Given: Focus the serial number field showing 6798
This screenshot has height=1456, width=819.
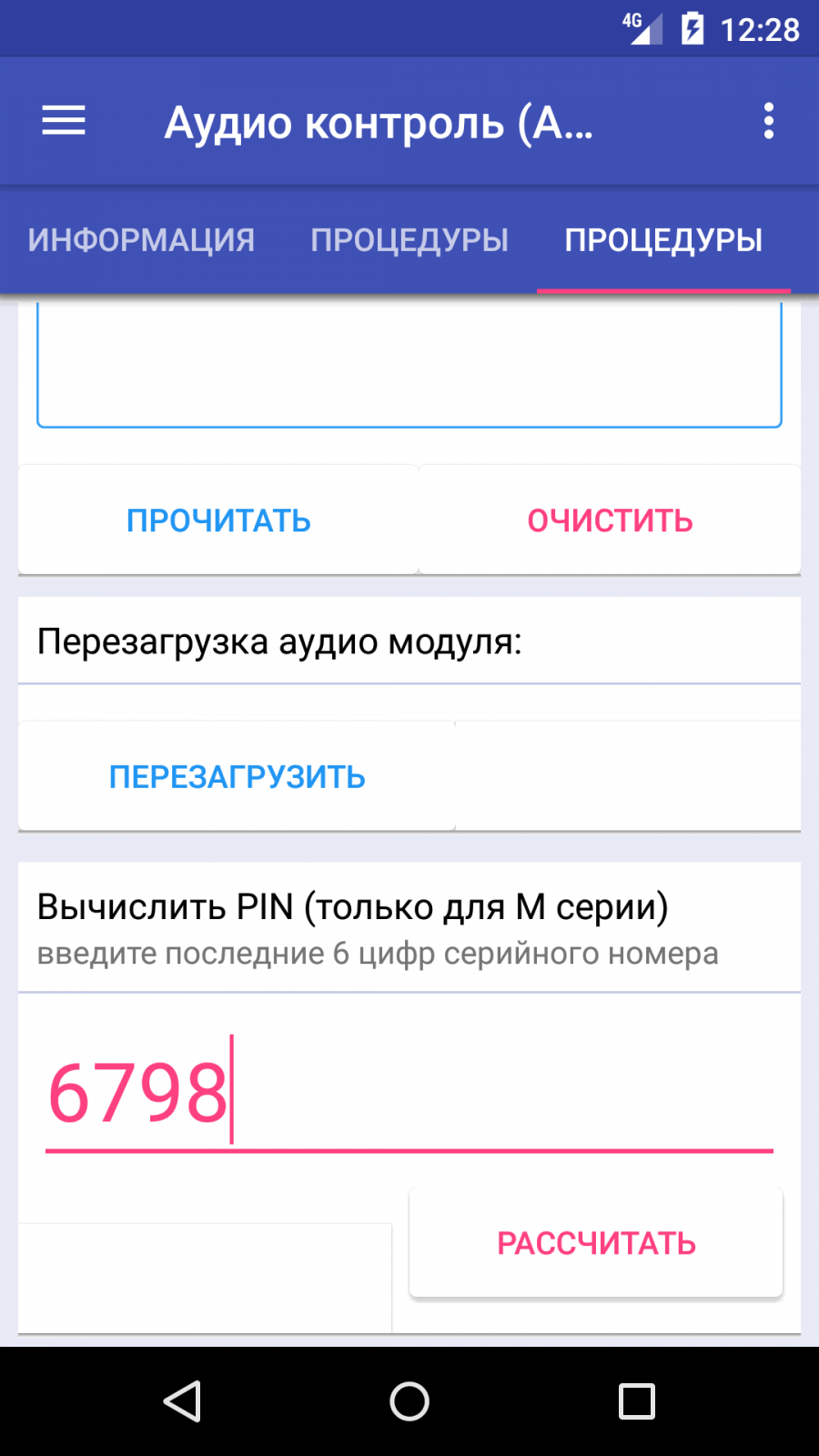Looking at the screenshot, I should coord(409,1092).
